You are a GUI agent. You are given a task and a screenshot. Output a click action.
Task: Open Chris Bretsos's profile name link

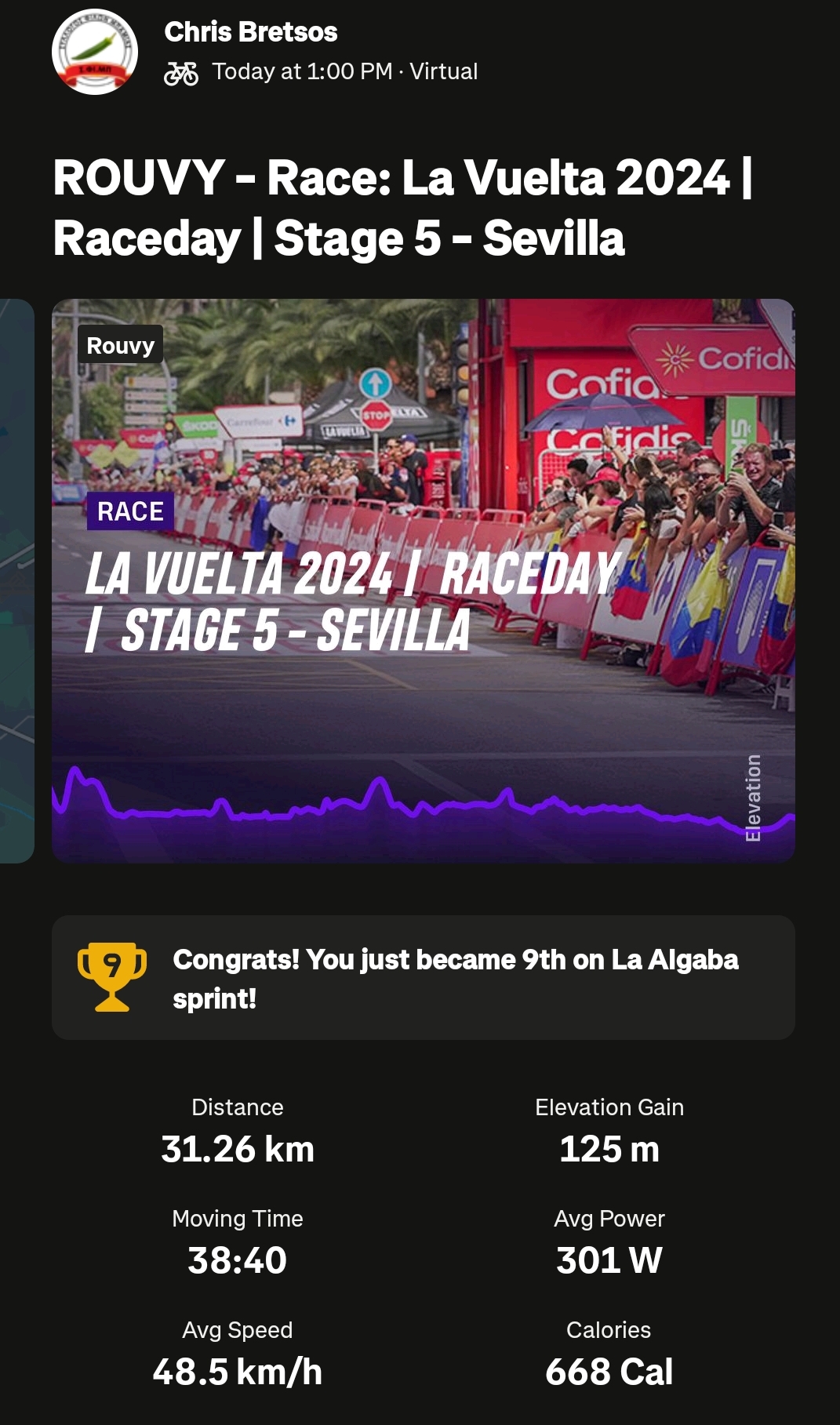point(250,32)
